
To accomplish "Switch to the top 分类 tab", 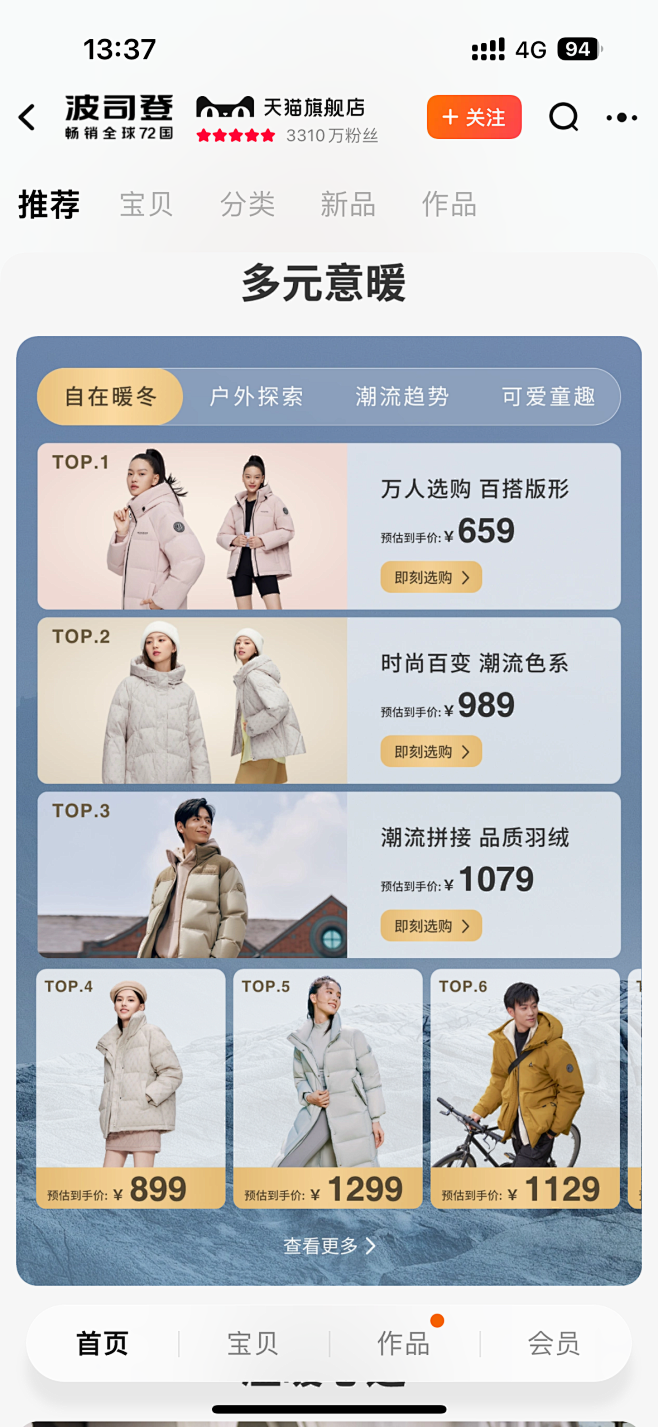I will click(x=248, y=205).
